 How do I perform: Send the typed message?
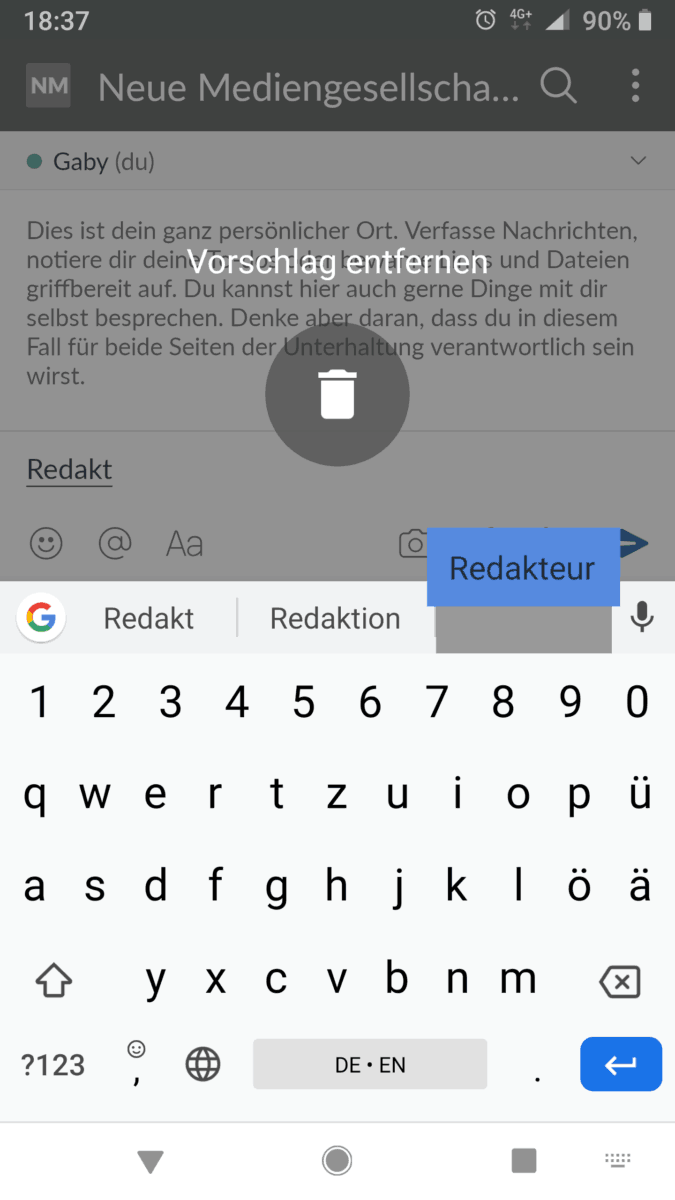[x=635, y=544]
